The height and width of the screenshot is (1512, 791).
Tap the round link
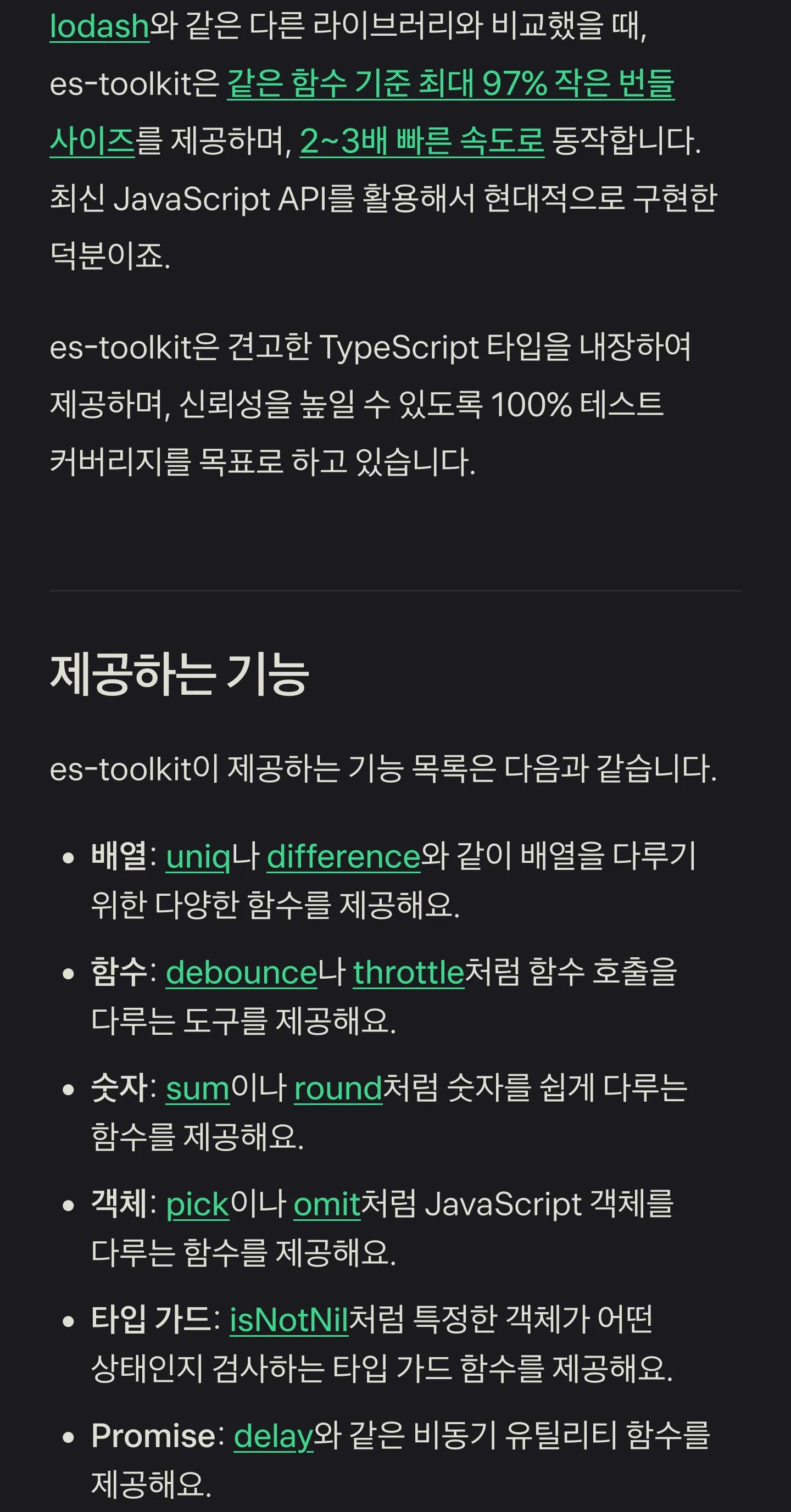pos(338,1088)
